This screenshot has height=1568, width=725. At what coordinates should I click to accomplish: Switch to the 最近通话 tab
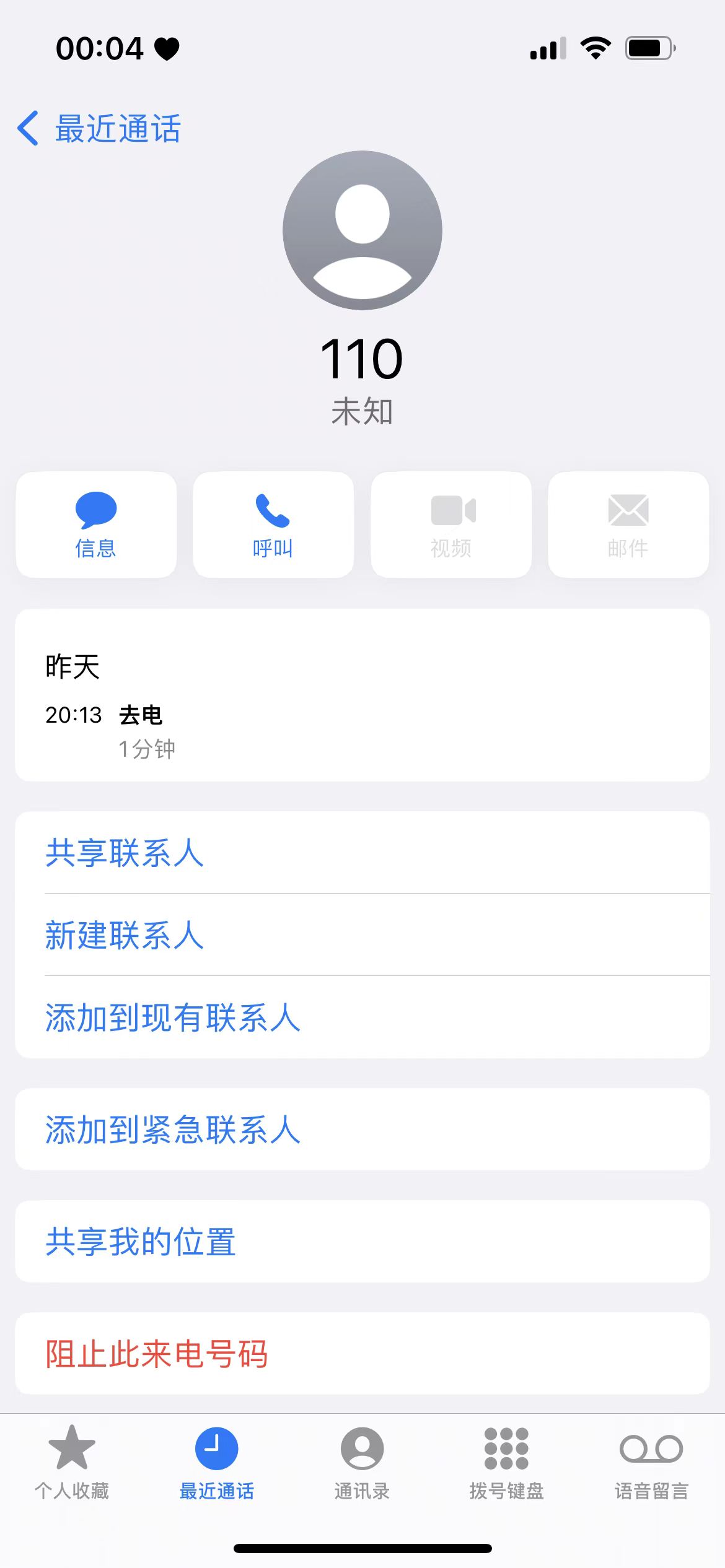[217, 1463]
